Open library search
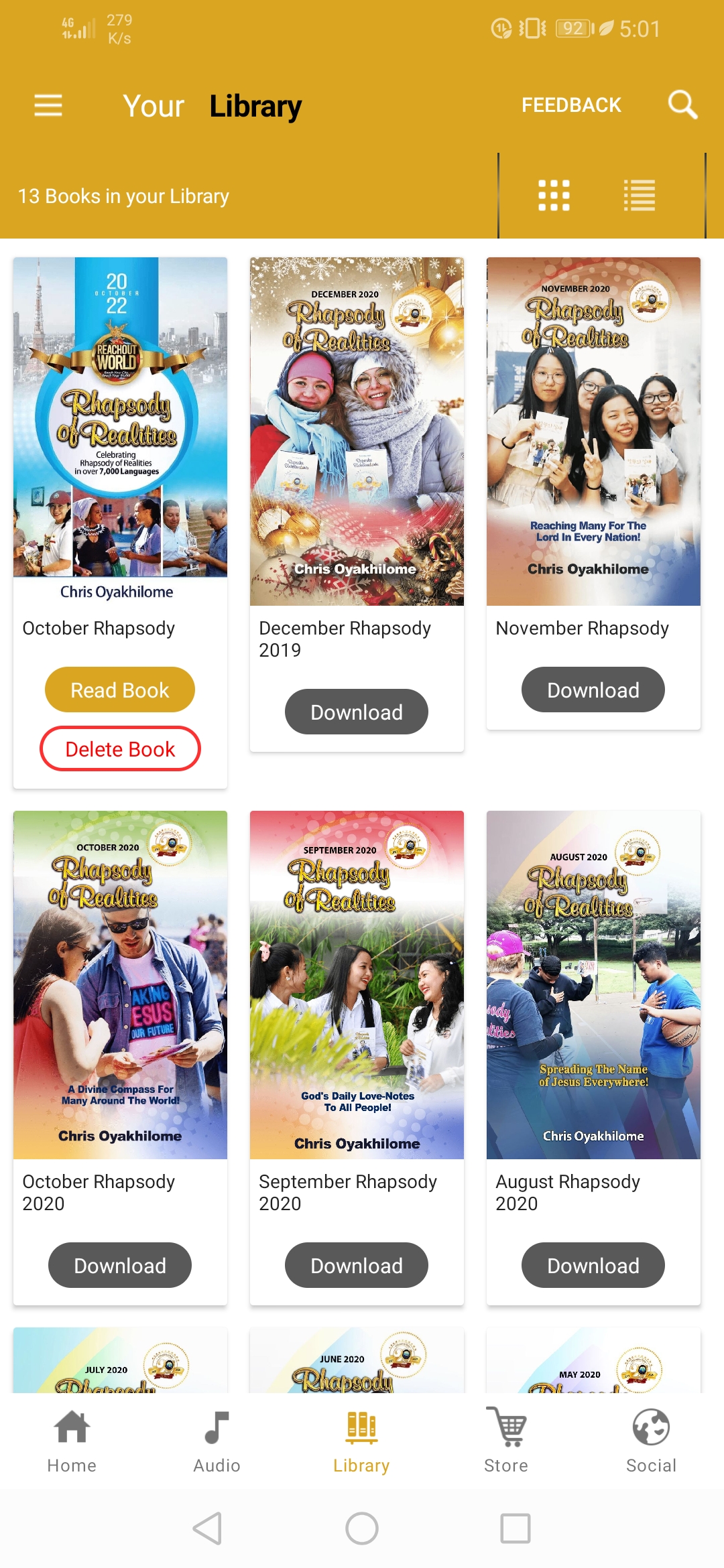 click(x=682, y=105)
